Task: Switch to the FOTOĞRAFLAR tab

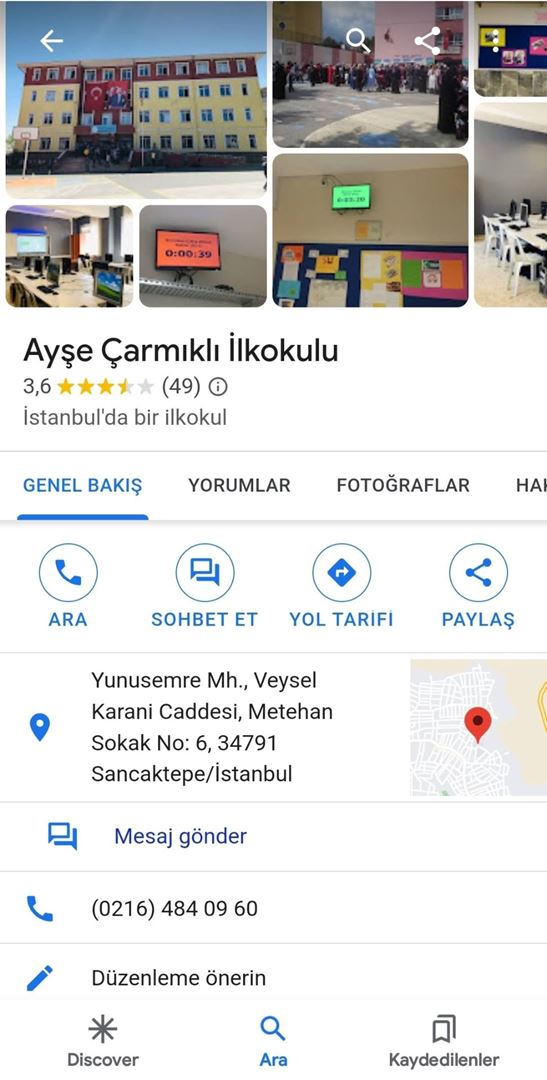Action: coord(403,486)
